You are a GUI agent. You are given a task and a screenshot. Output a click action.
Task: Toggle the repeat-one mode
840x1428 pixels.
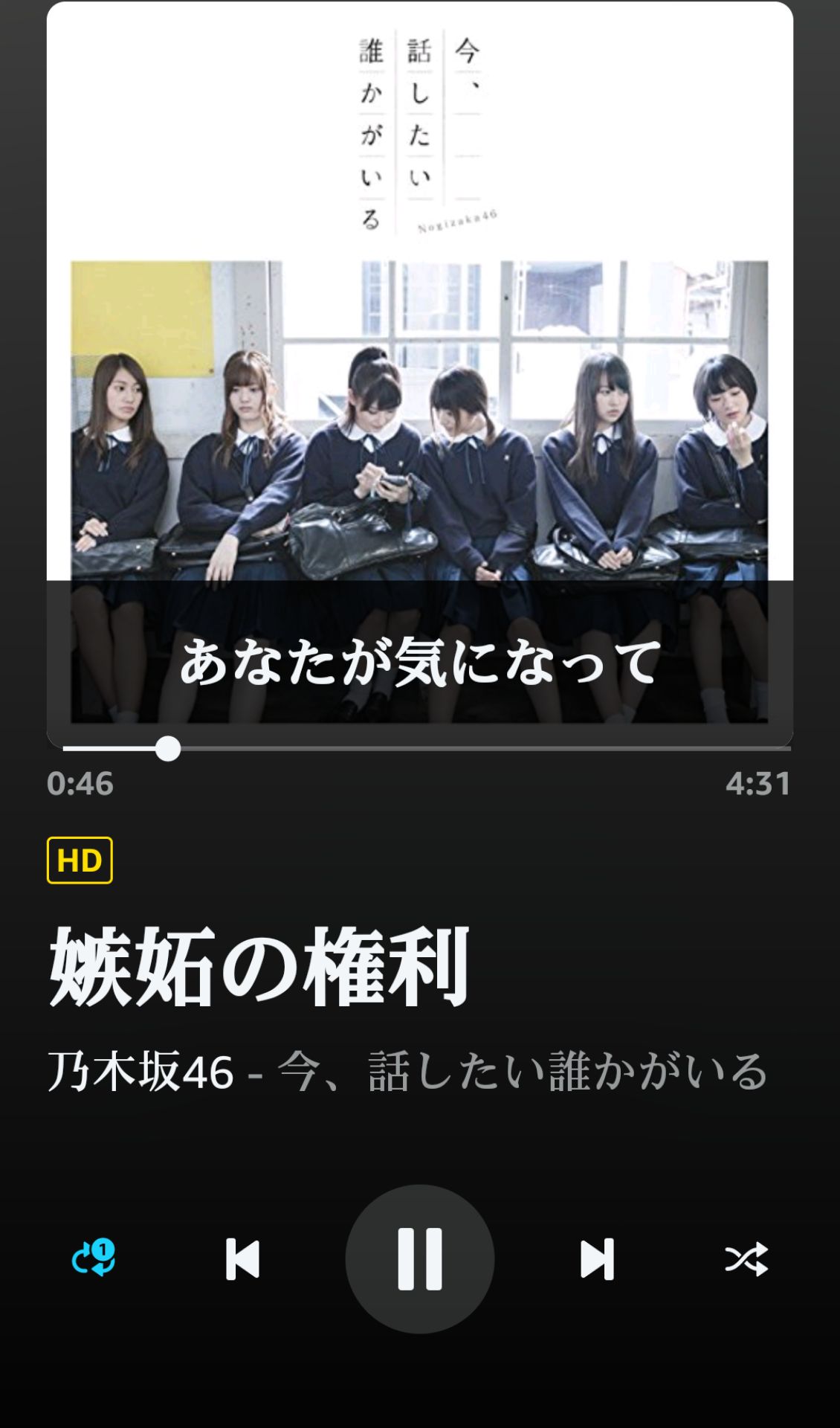click(94, 1258)
